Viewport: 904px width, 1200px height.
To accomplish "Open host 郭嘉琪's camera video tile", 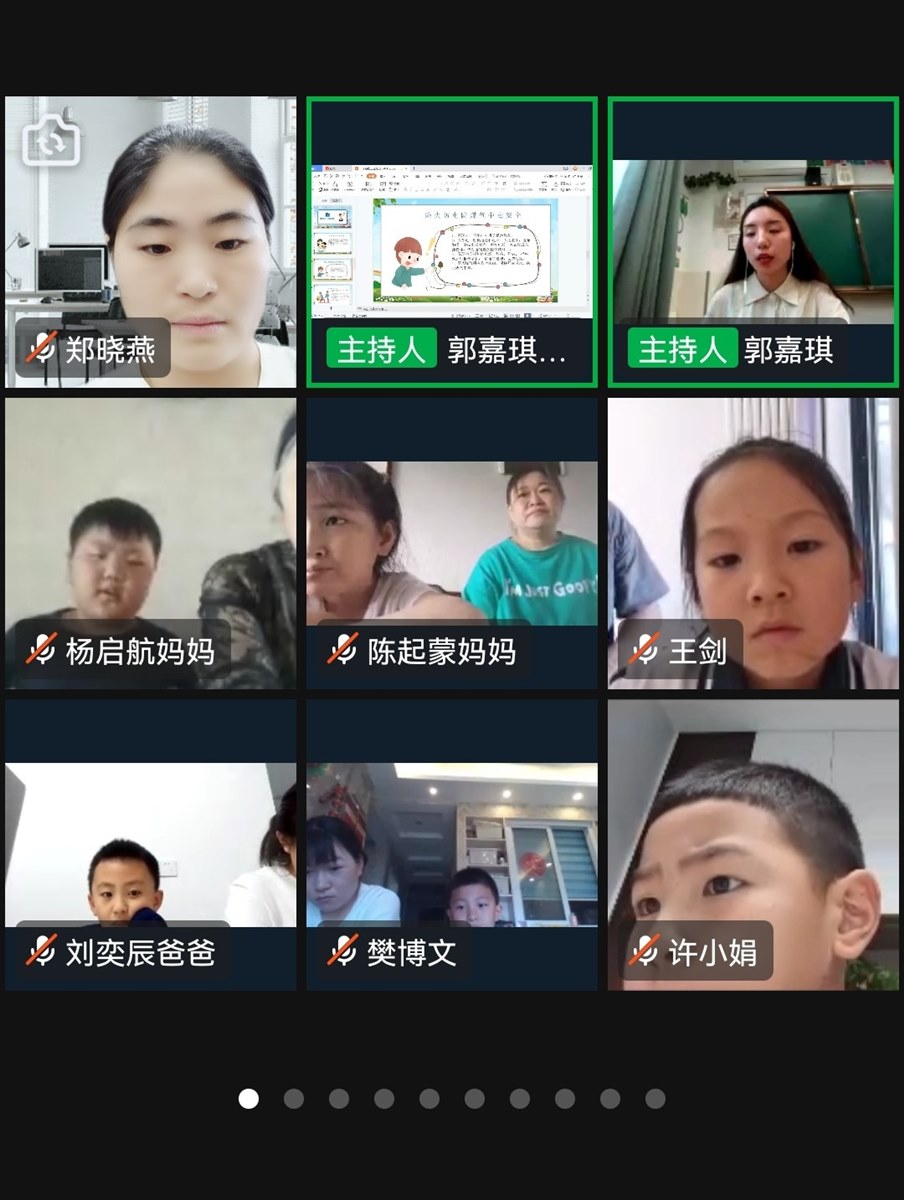I will point(753,242).
